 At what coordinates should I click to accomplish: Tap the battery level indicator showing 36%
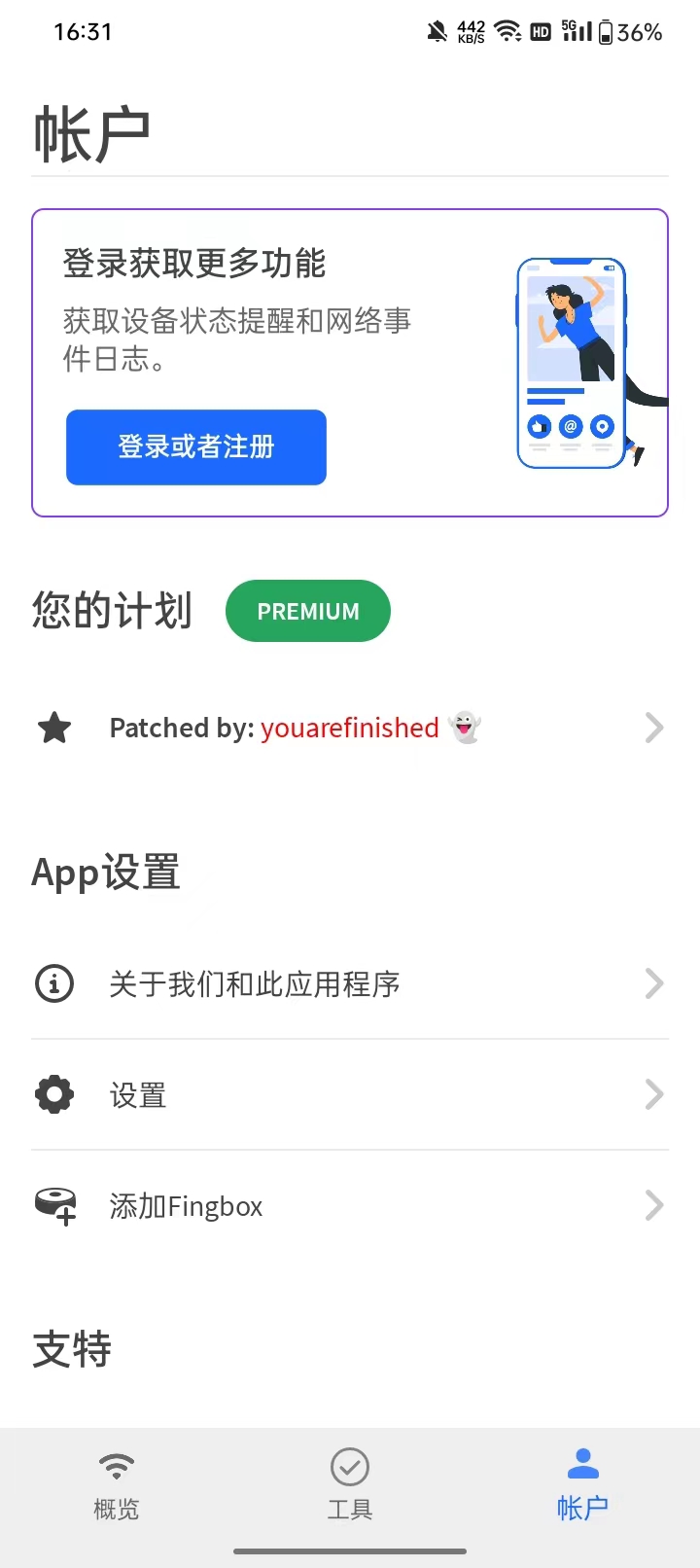point(630,31)
